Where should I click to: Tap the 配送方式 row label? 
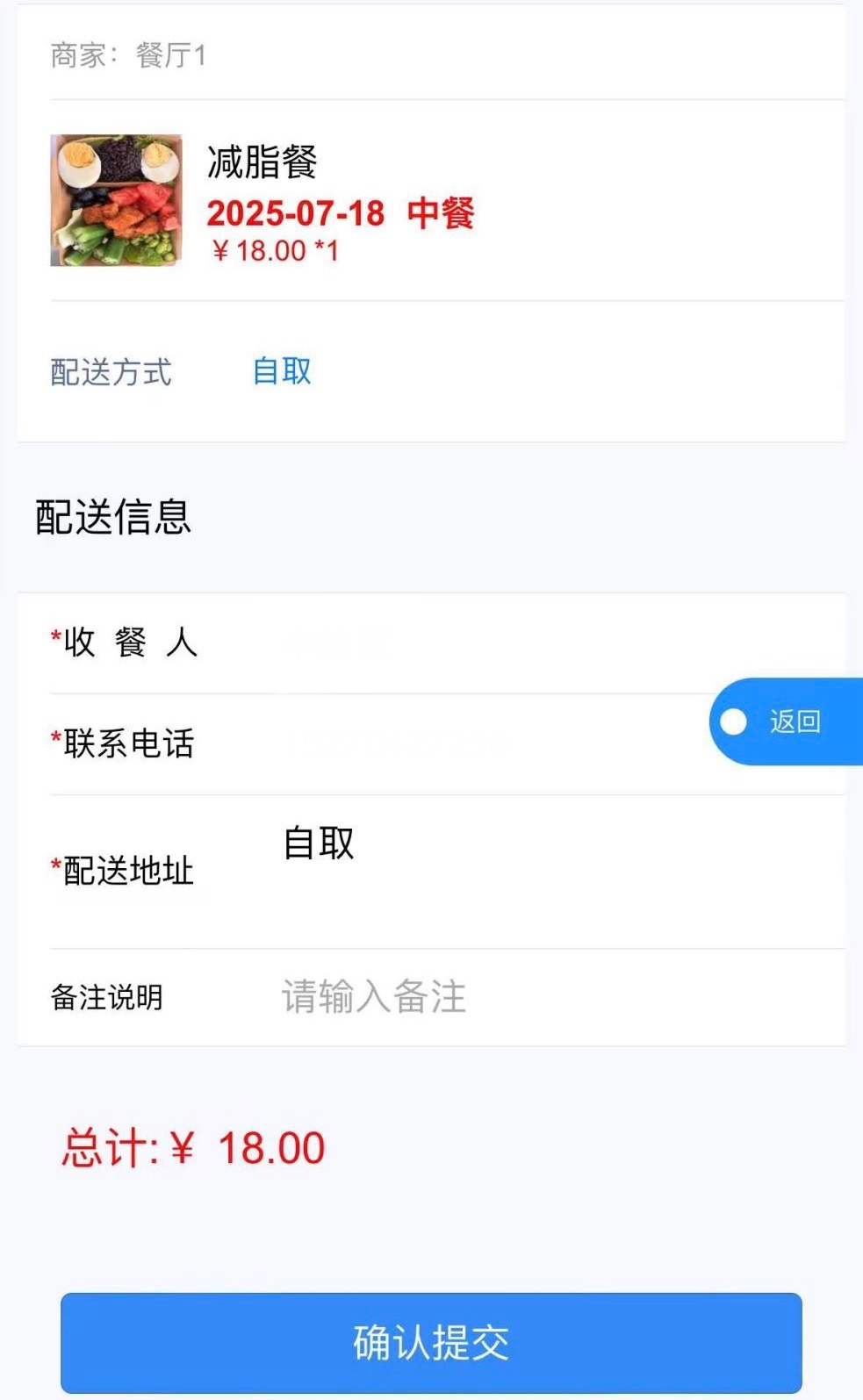click(x=111, y=372)
